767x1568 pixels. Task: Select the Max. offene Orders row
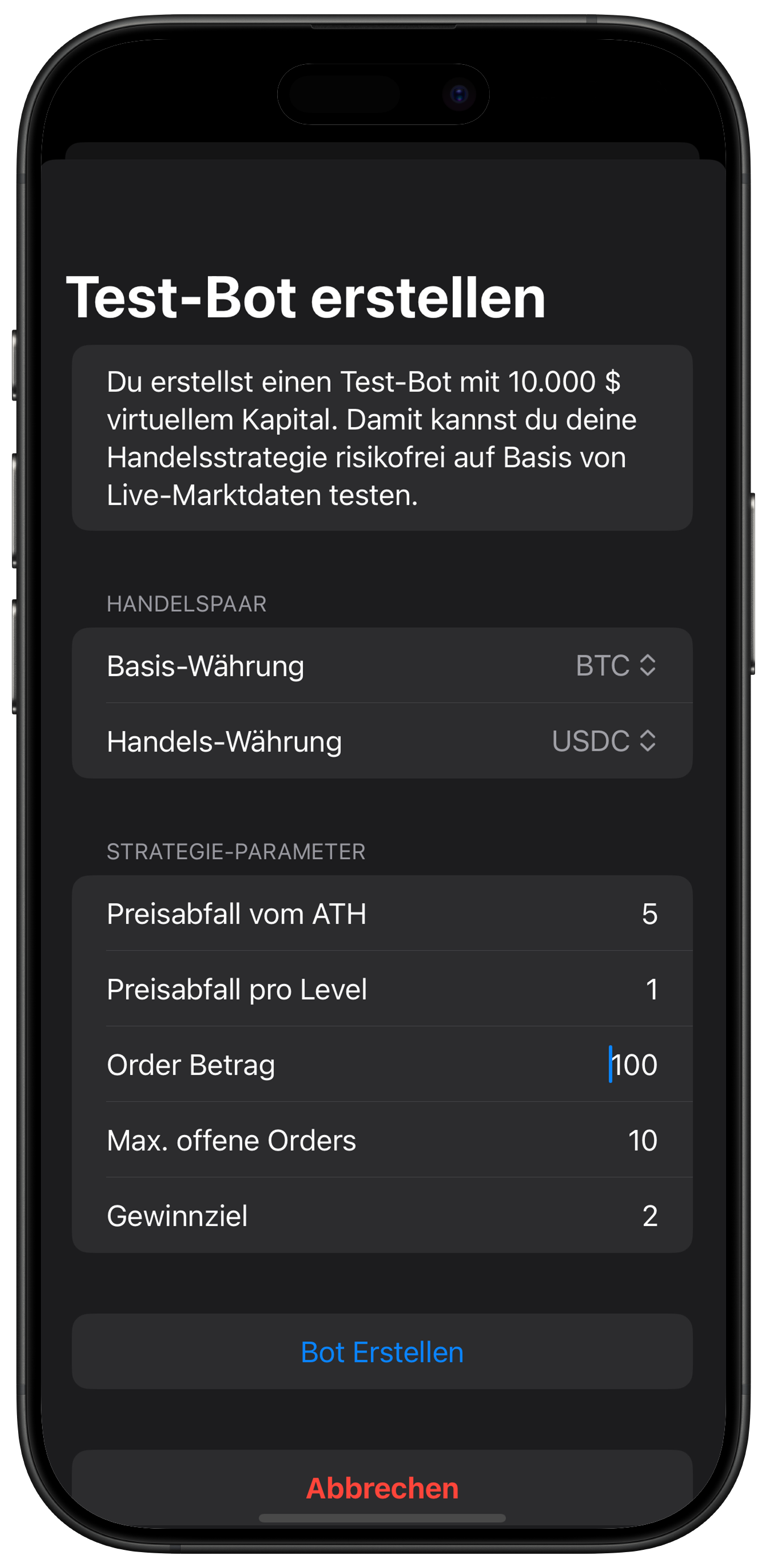tap(231, 1140)
